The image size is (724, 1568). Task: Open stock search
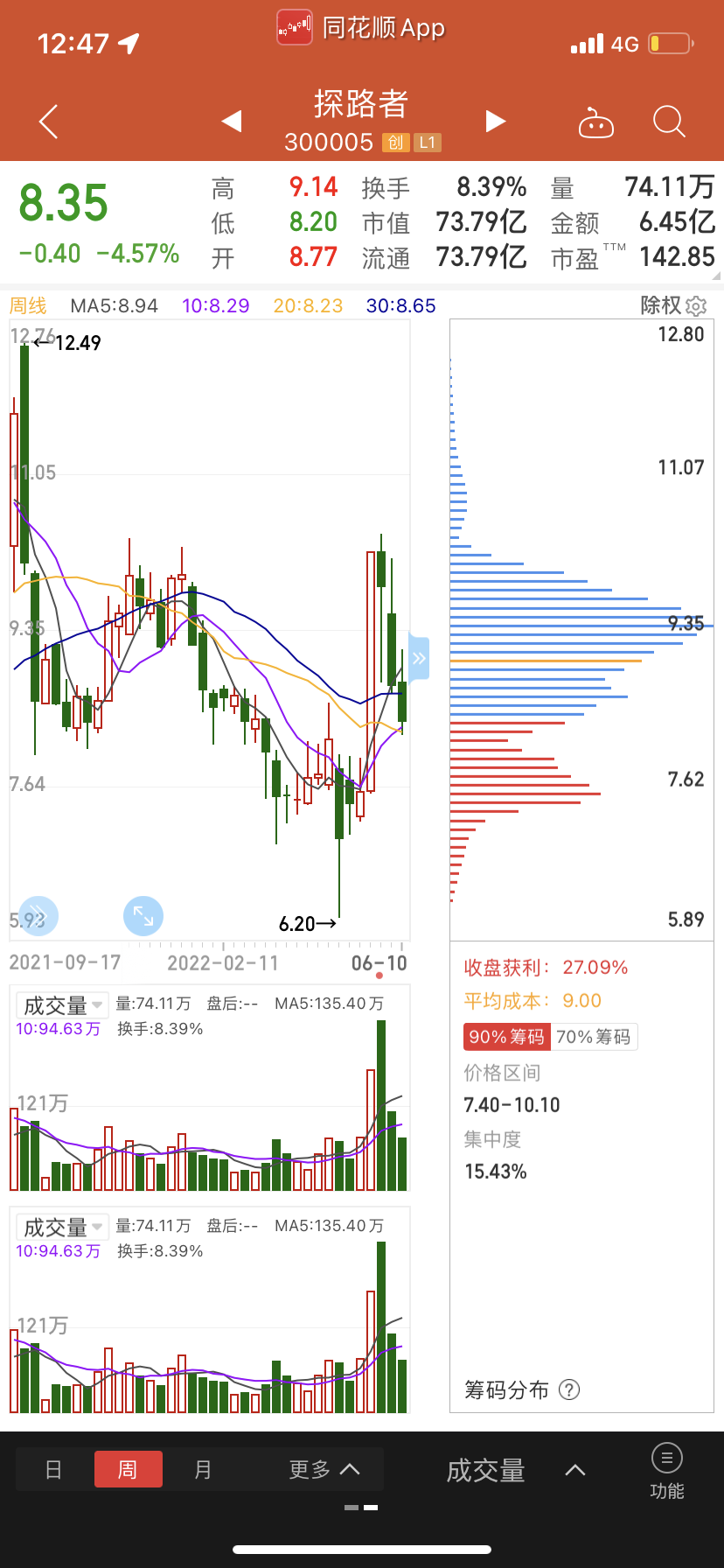pos(669,122)
